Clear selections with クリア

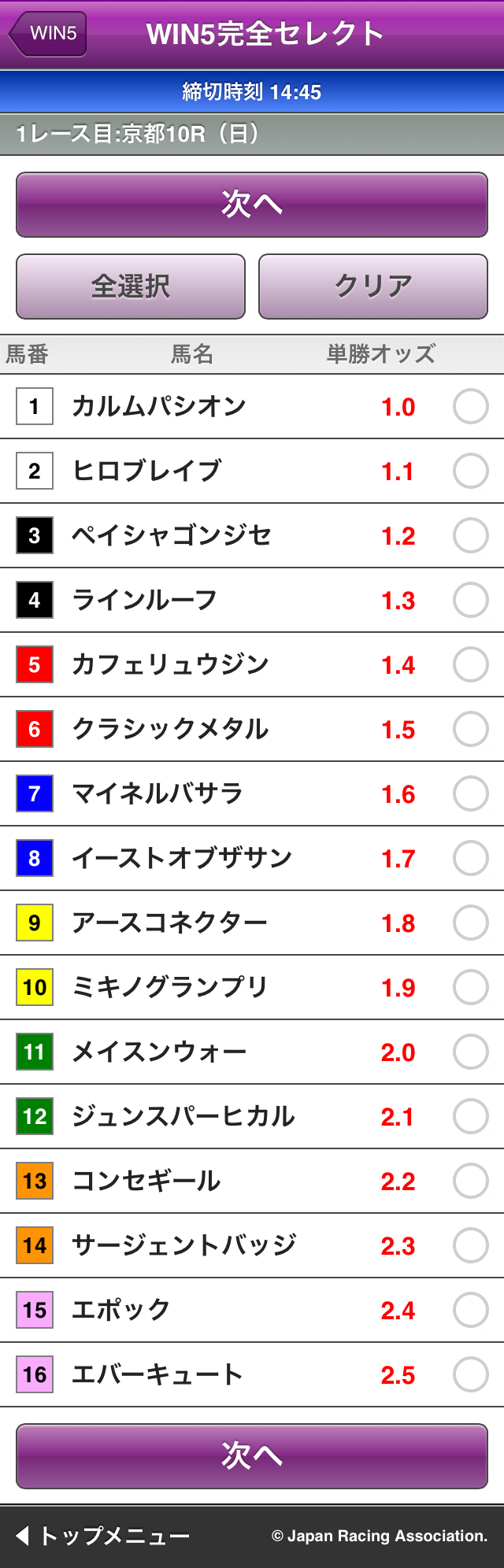coord(373,287)
